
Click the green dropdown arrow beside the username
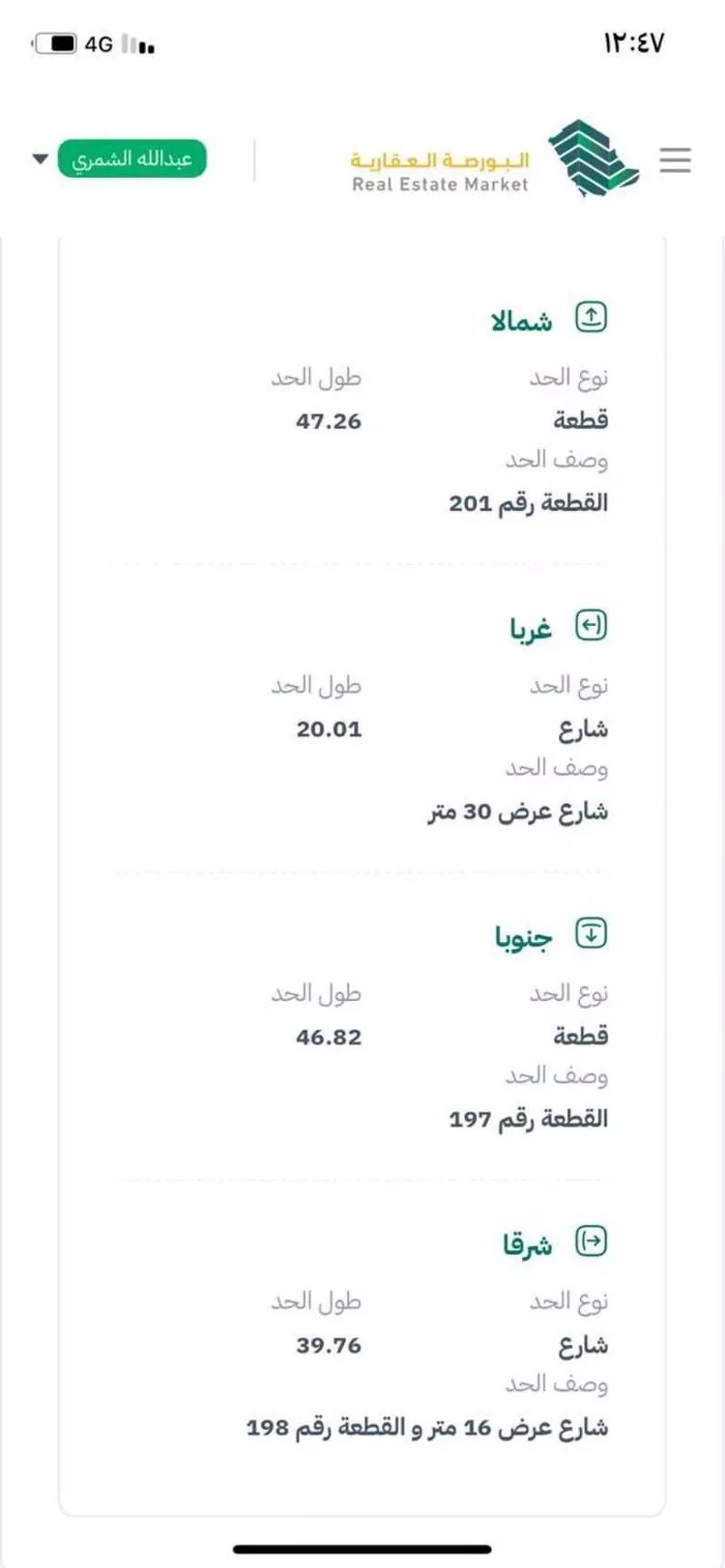tap(38, 158)
